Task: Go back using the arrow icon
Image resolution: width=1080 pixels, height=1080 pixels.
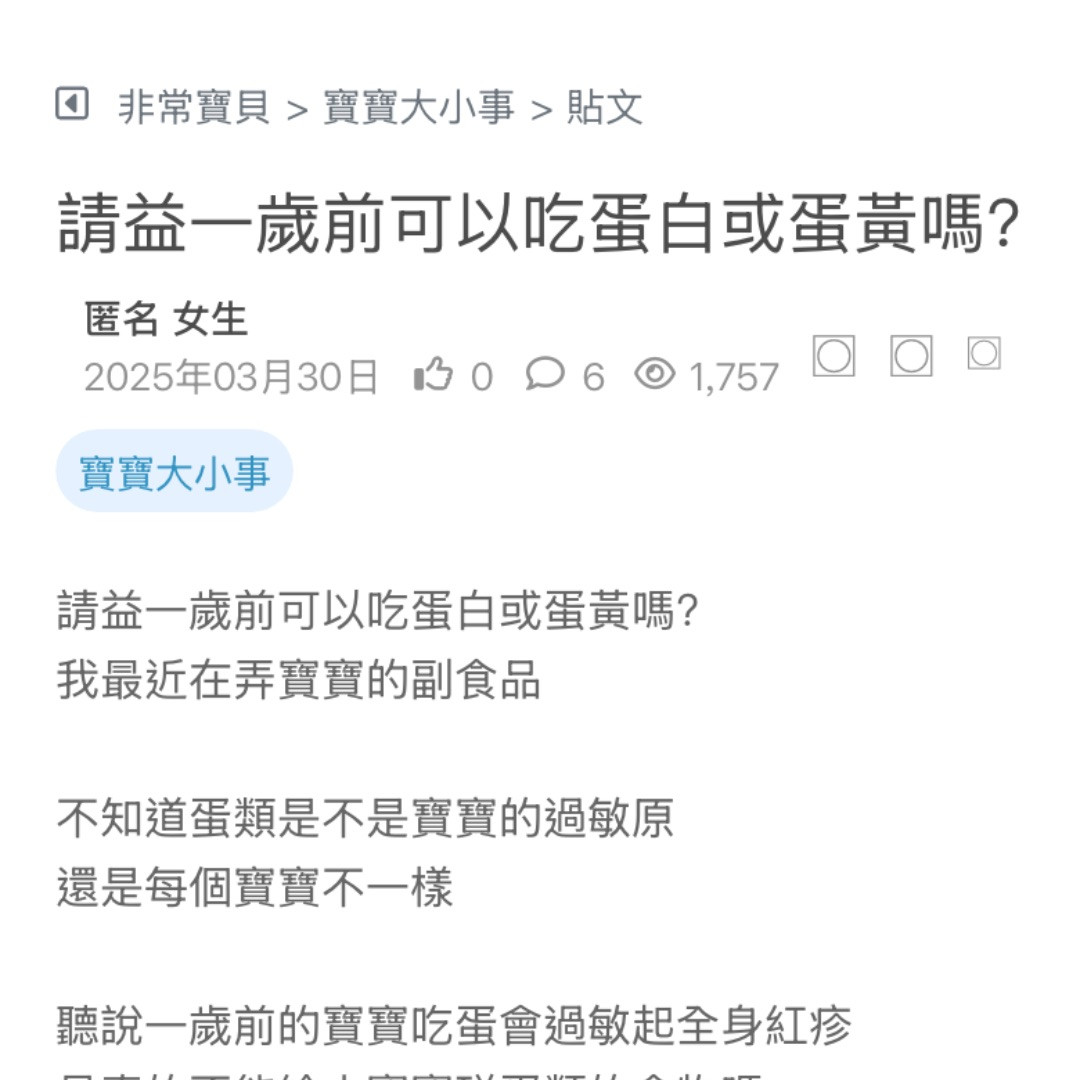Action: coord(72,104)
